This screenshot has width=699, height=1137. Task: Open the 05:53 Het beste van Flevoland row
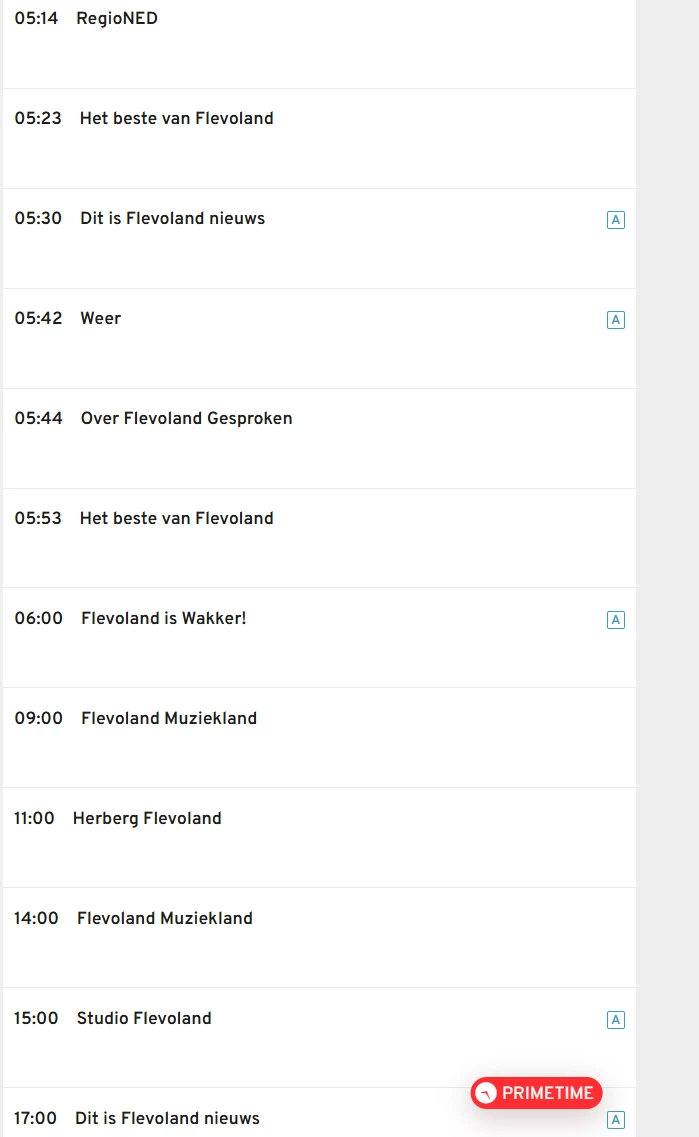click(176, 518)
